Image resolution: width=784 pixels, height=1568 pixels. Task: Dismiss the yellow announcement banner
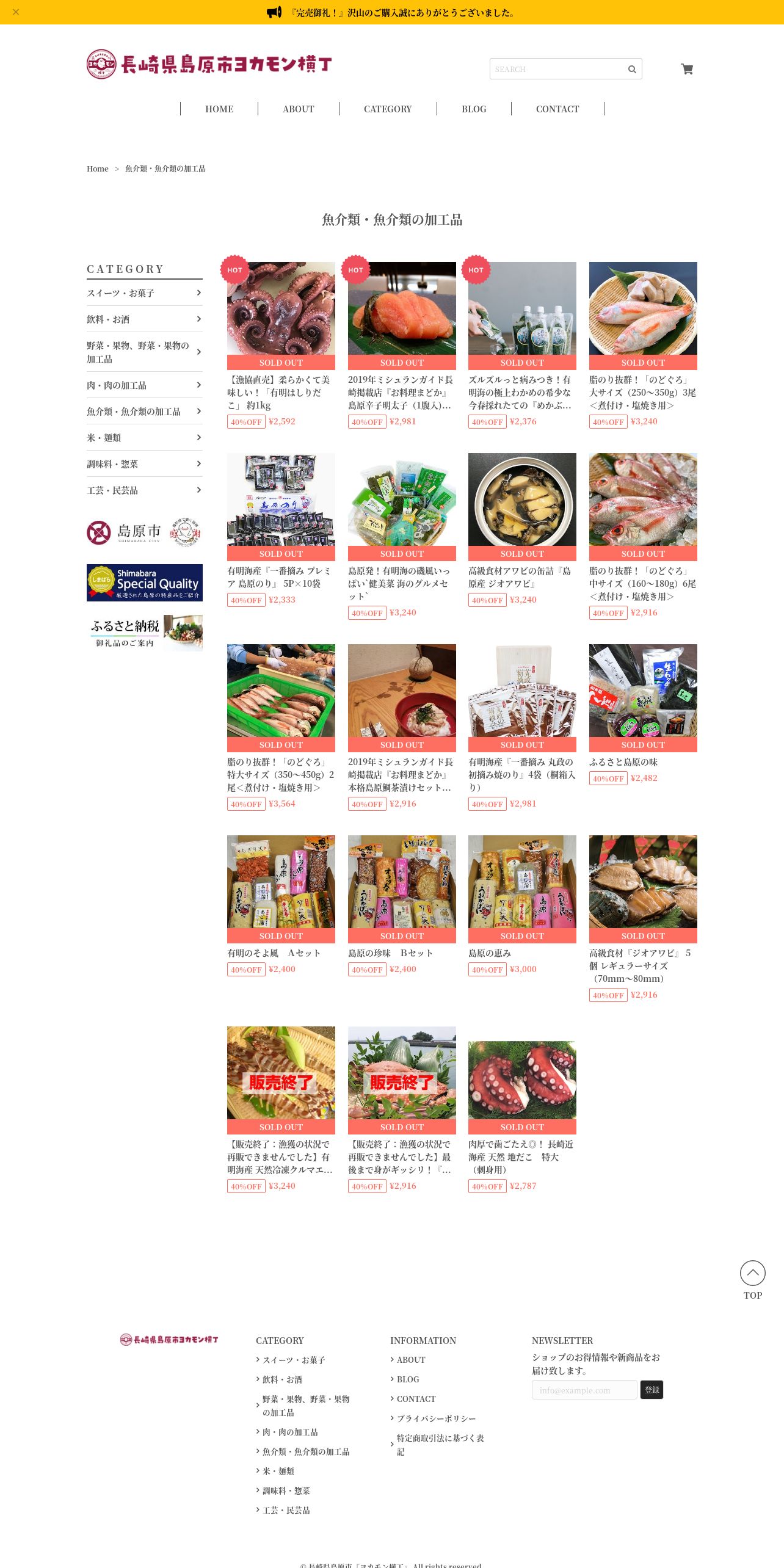click(x=16, y=12)
